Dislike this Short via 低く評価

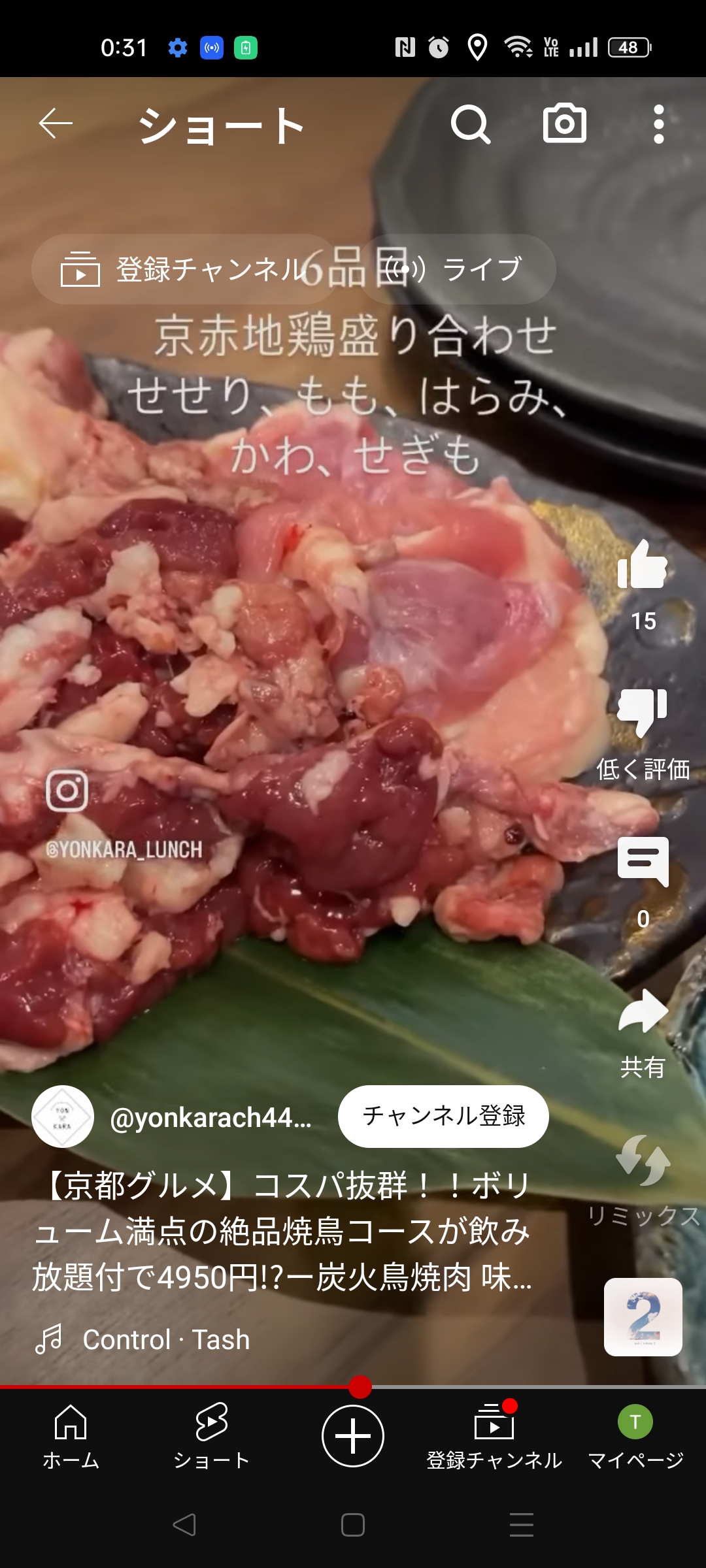643,712
